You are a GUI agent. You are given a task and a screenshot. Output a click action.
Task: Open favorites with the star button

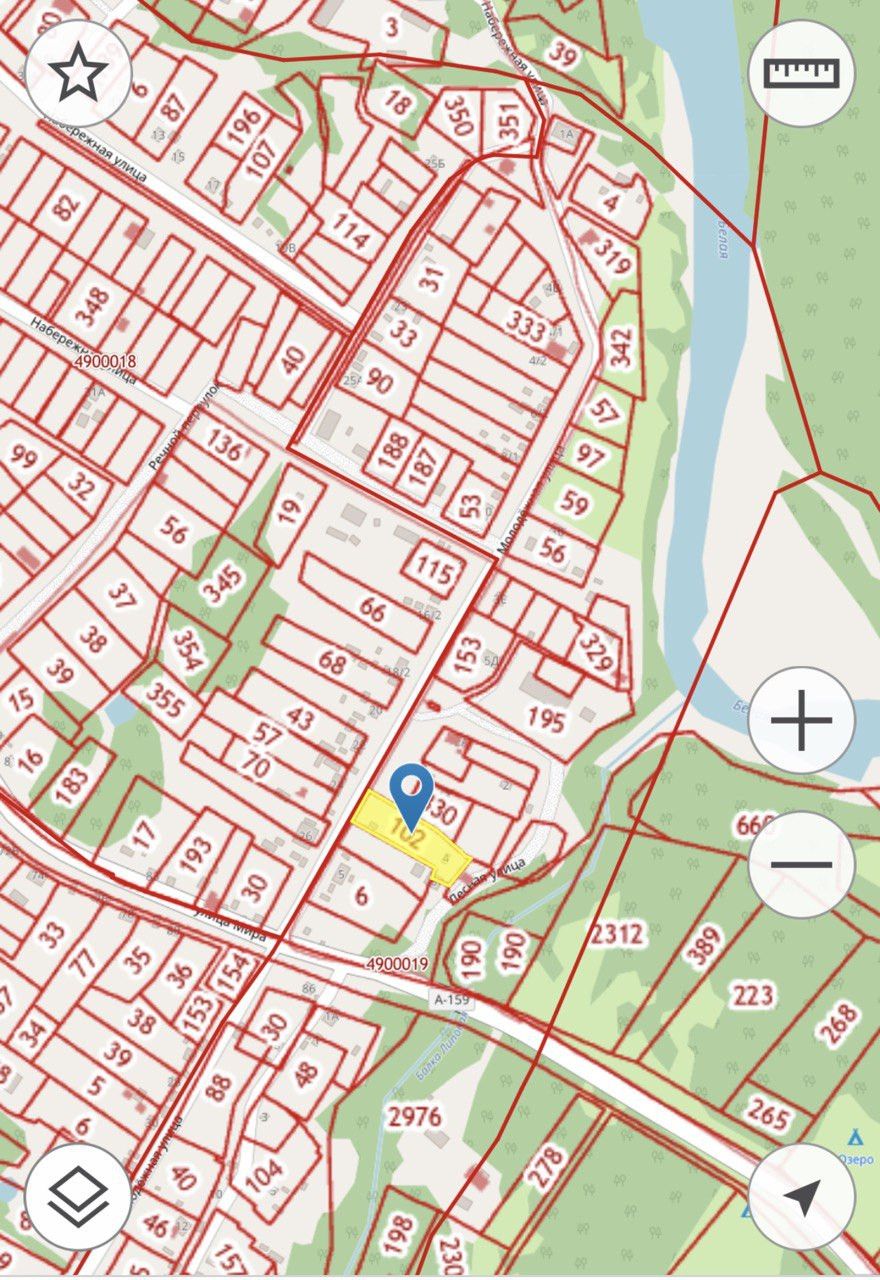pyautogui.click(x=78, y=75)
